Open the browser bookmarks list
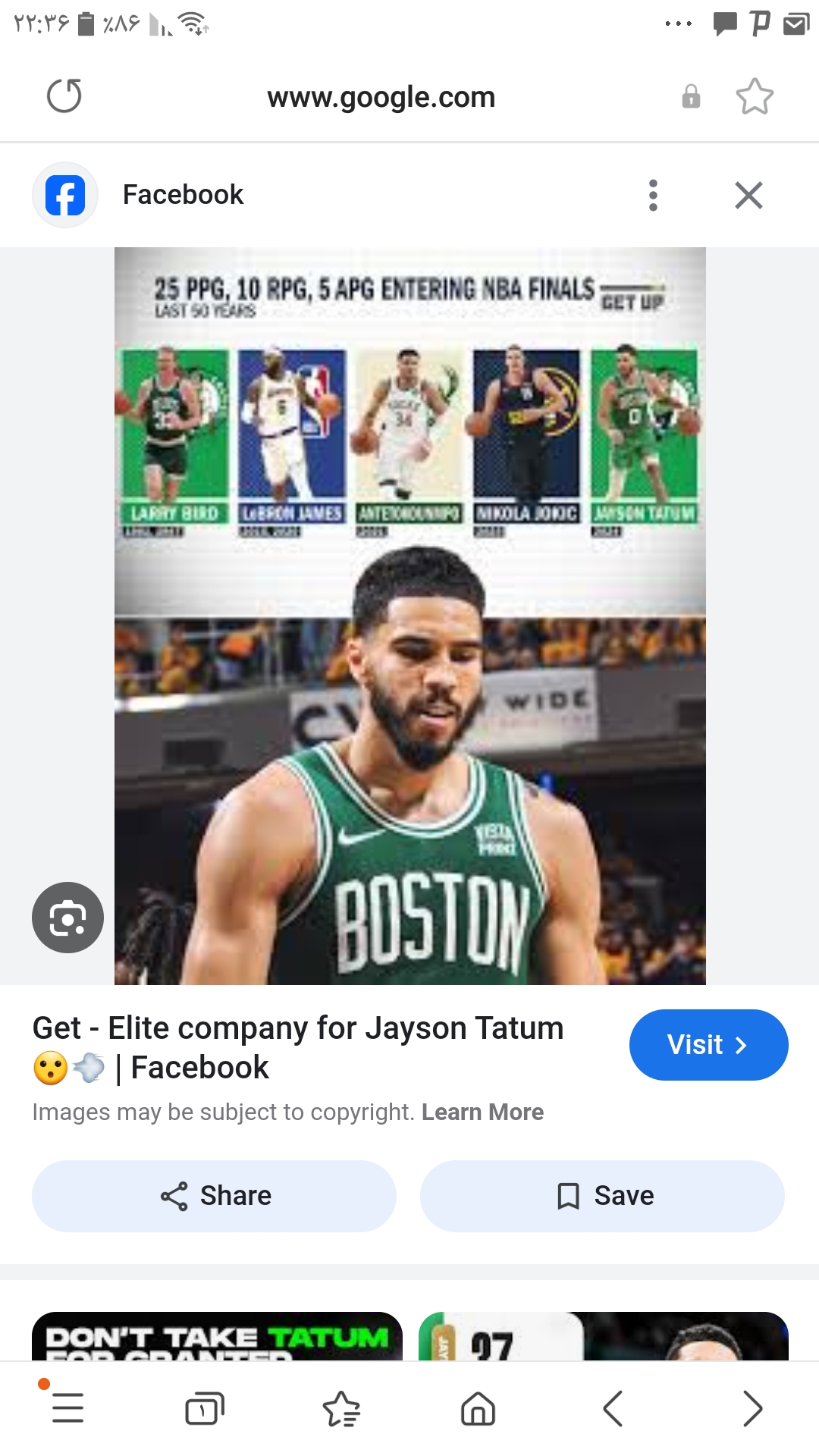The image size is (819, 1456). (x=341, y=1409)
